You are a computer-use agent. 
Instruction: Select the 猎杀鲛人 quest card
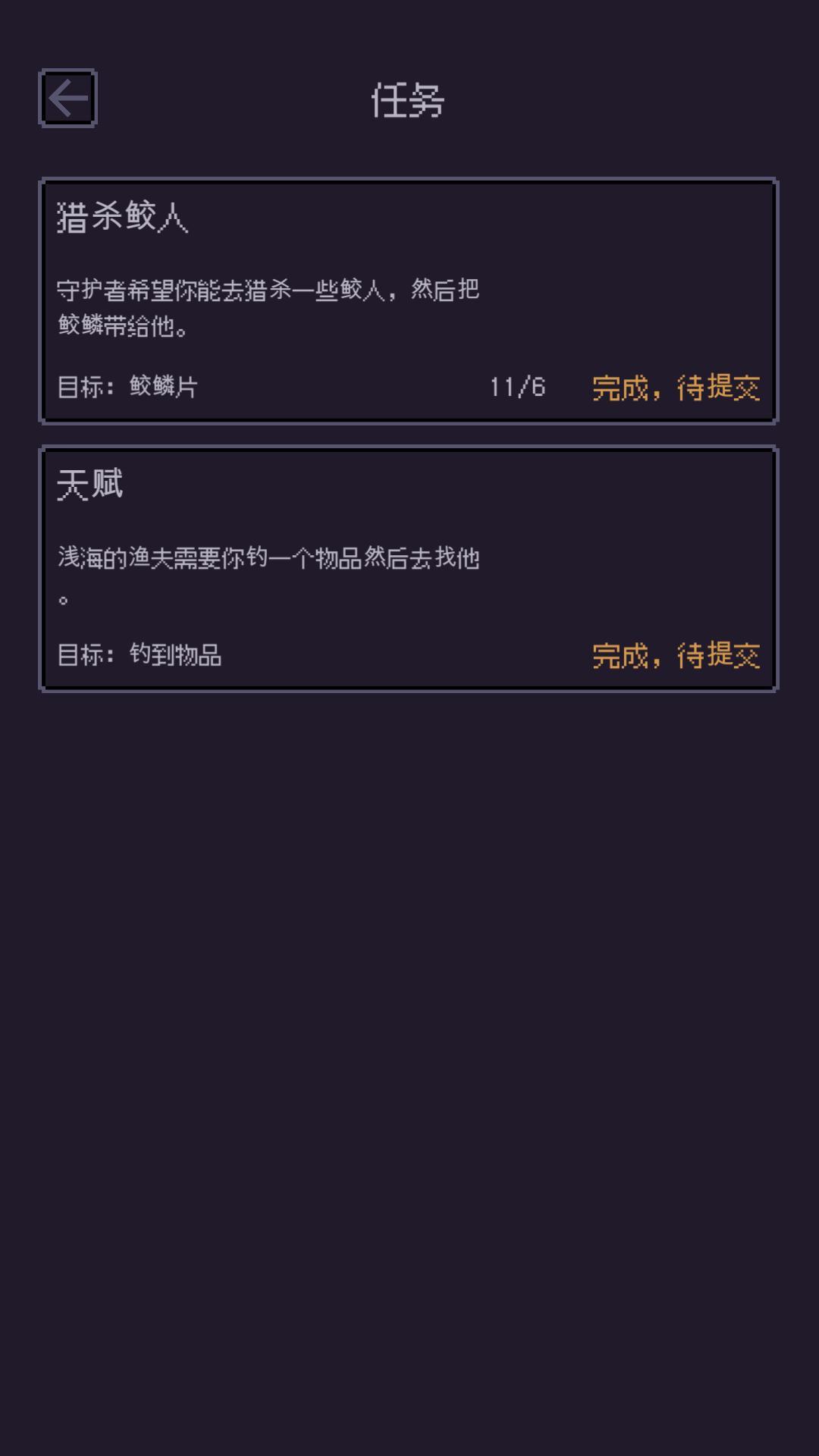[x=409, y=300]
